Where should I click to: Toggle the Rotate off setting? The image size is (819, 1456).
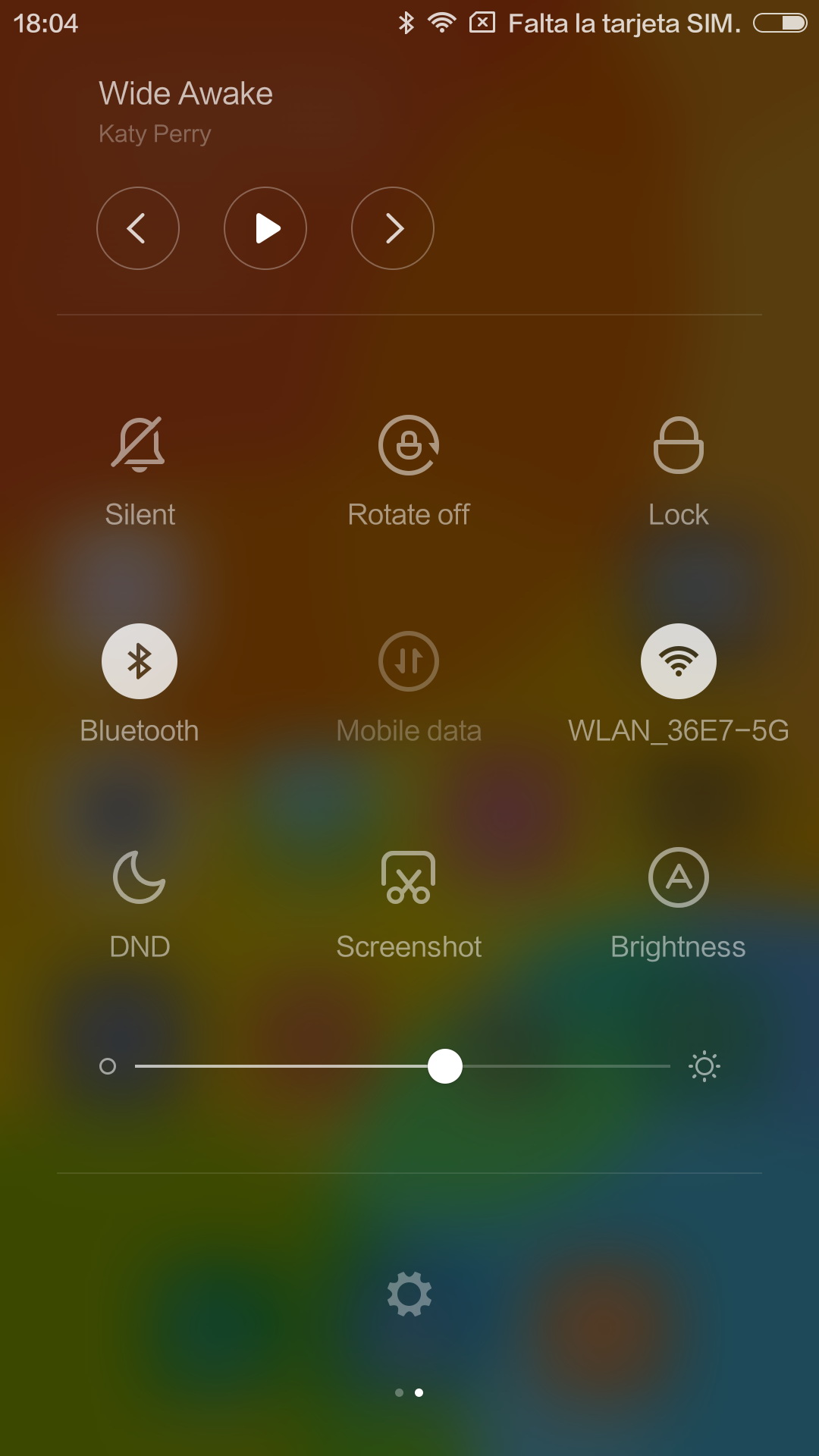coord(409,445)
